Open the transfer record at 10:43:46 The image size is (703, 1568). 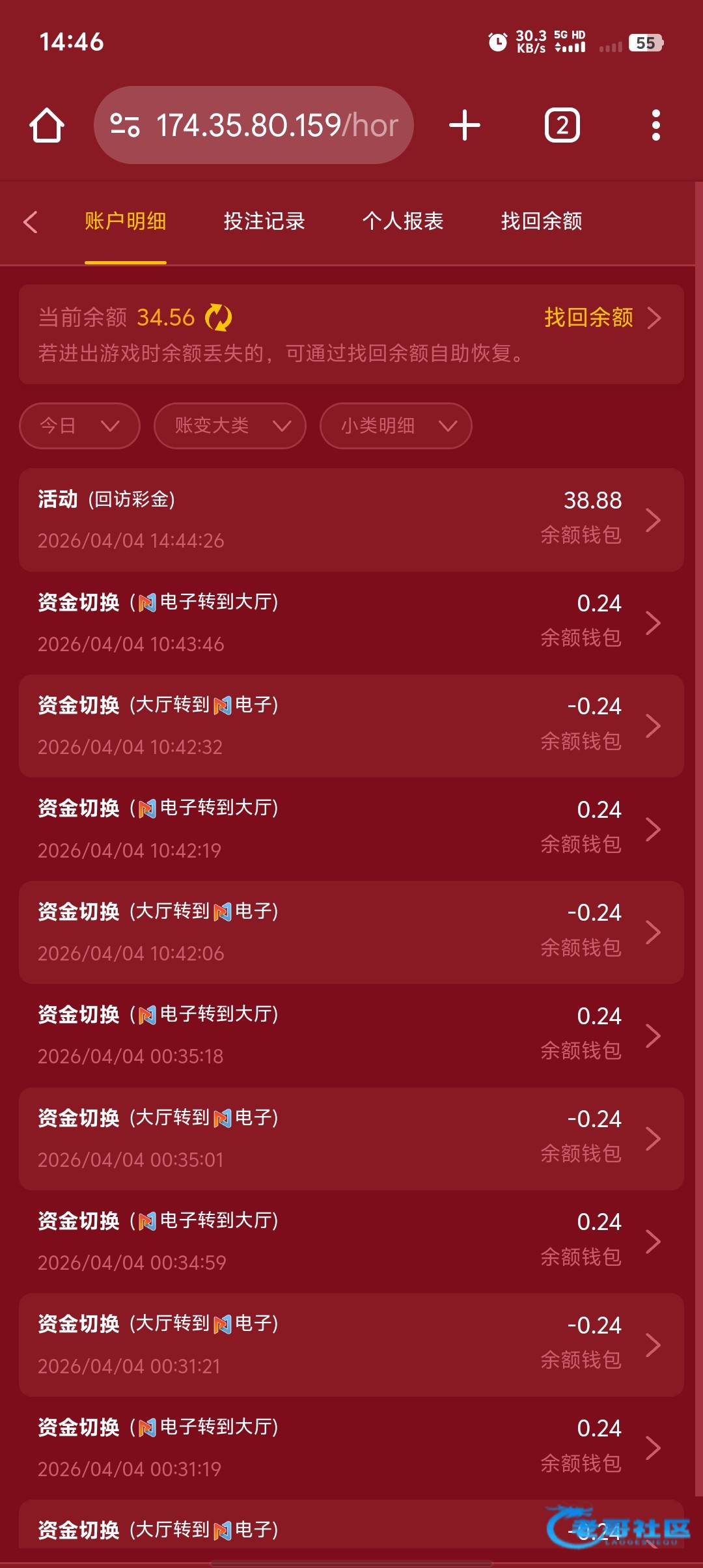351,623
